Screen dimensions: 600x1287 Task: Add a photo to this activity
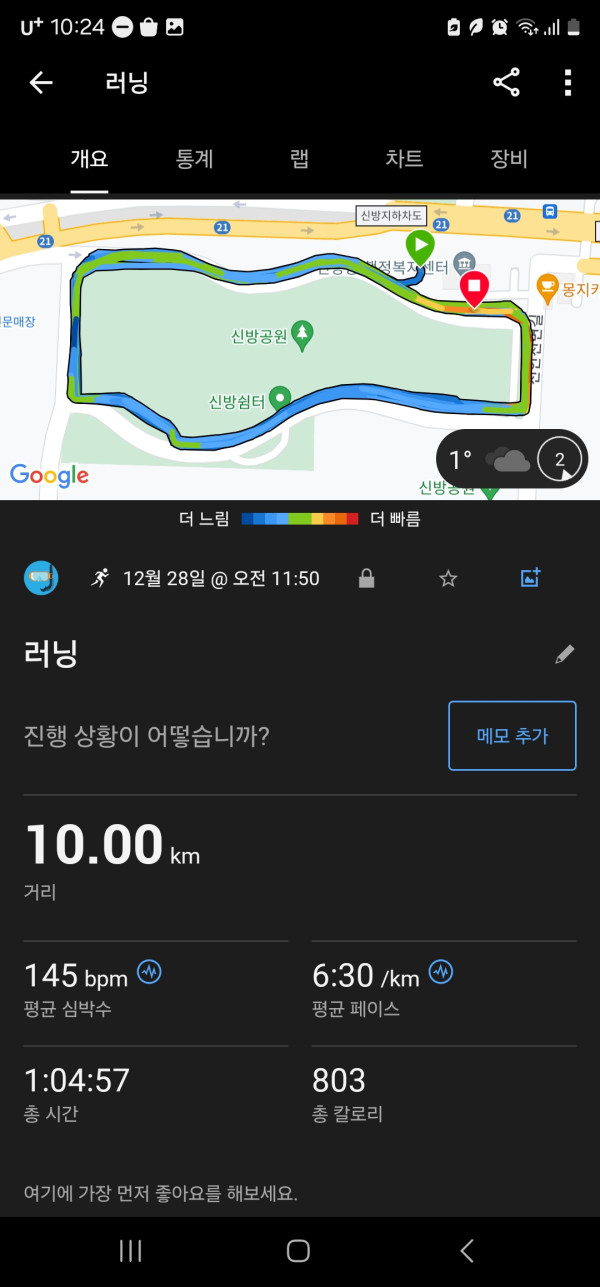coord(531,577)
